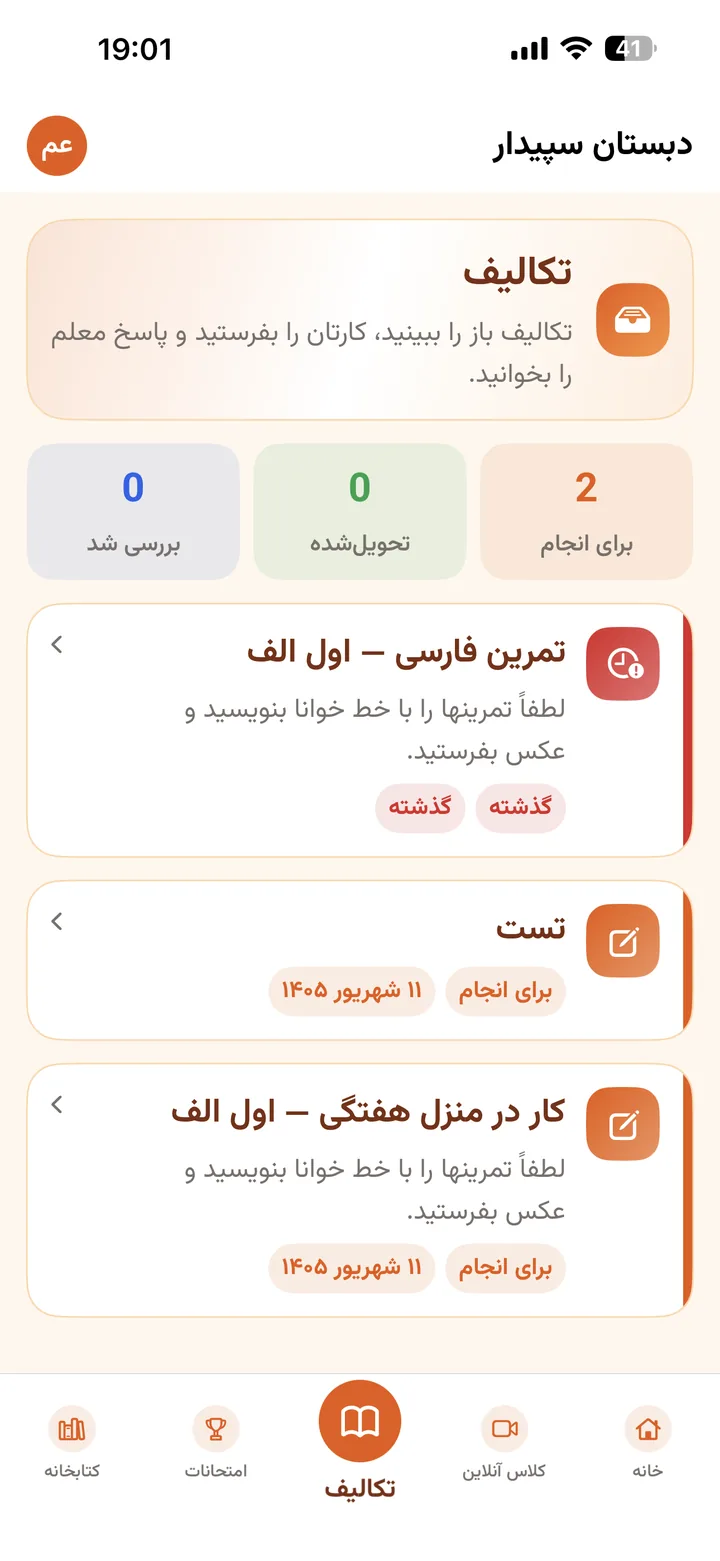The image size is (720, 1561).
Task: Open the کتابخانه tab
Action: point(72,1443)
